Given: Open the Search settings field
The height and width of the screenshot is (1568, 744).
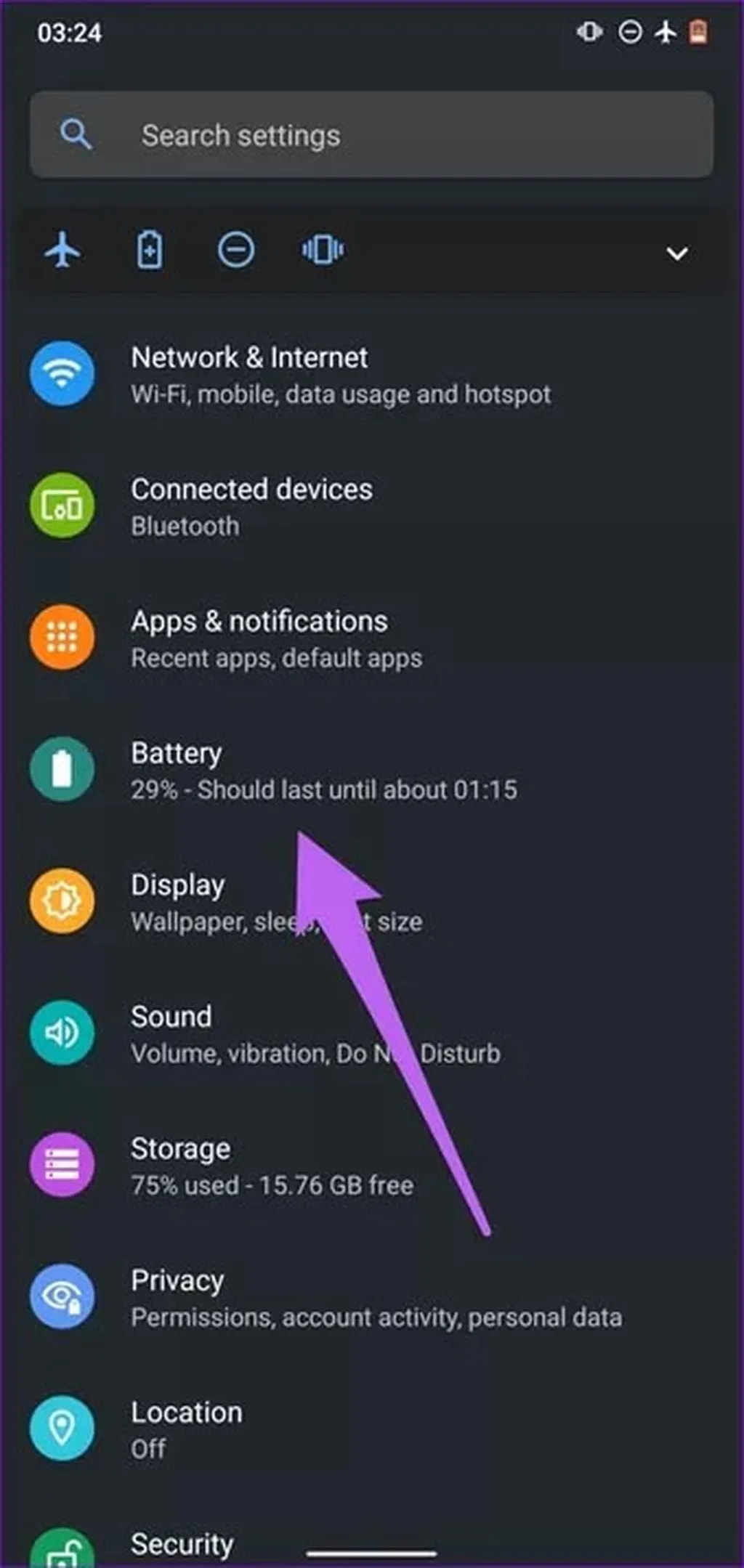Looking at the screenshot, I should point(371,135).
